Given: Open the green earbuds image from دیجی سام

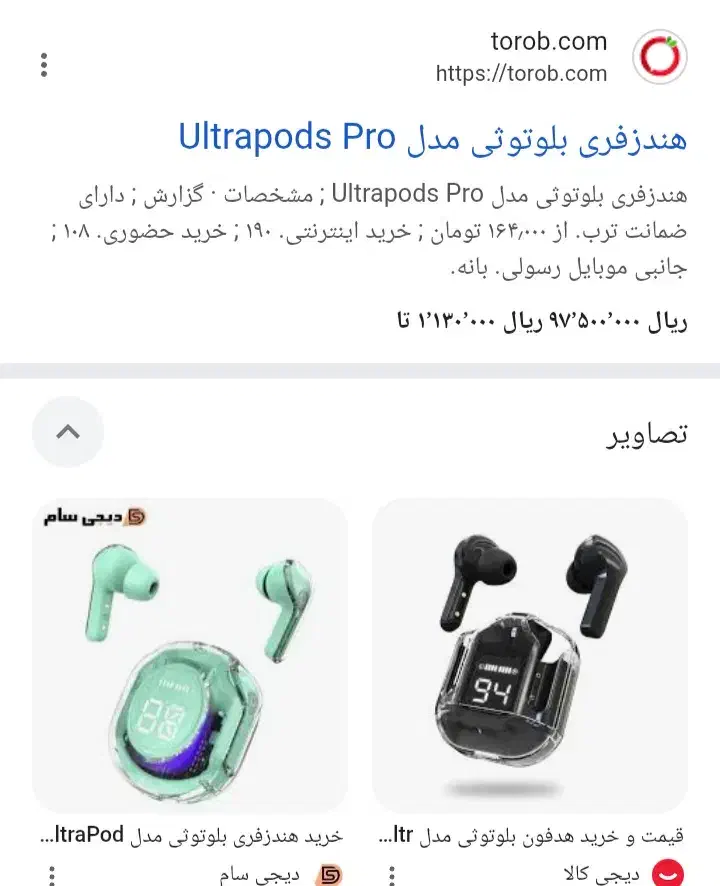Looking at the screenshot, I should tap(190, 655).
